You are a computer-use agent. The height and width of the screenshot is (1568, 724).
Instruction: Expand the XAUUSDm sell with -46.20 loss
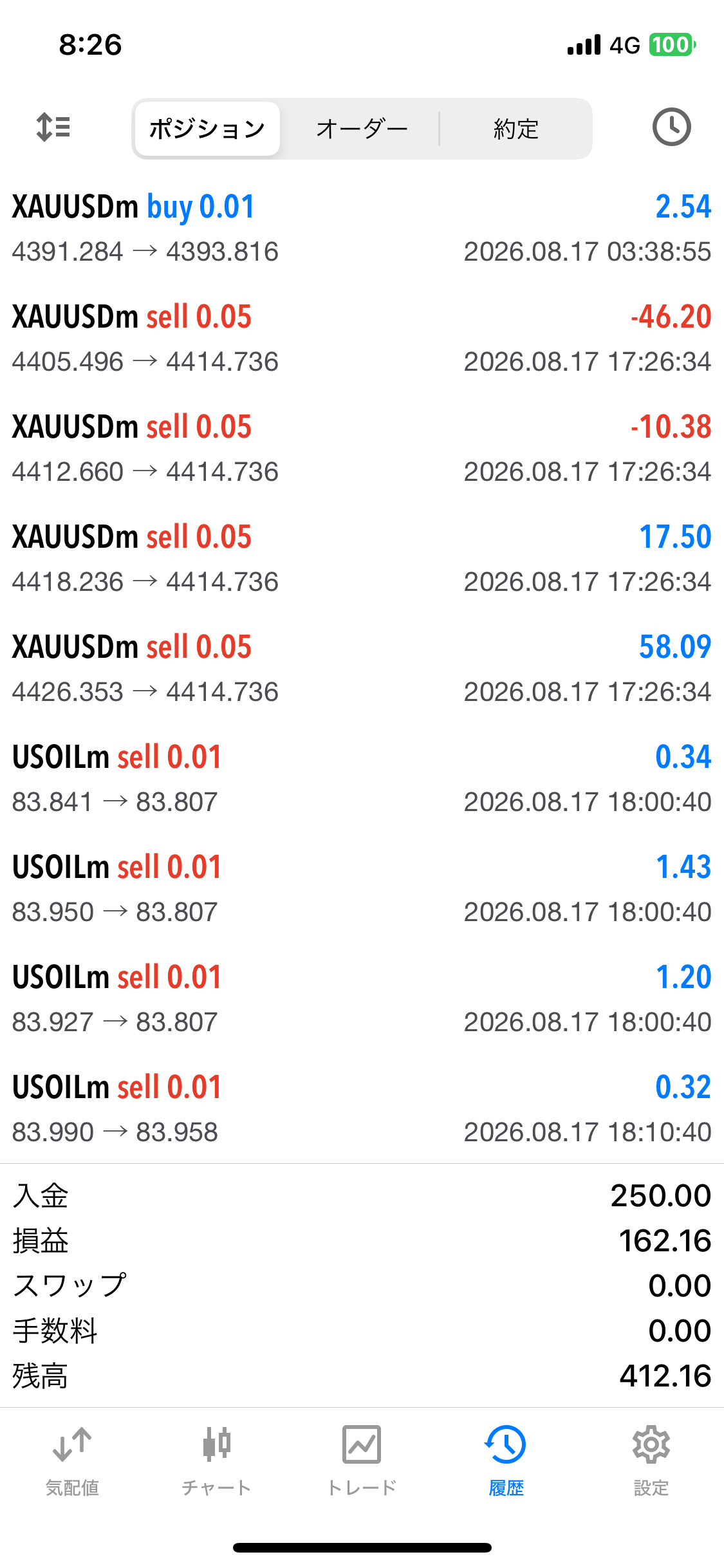click(362, 339)
